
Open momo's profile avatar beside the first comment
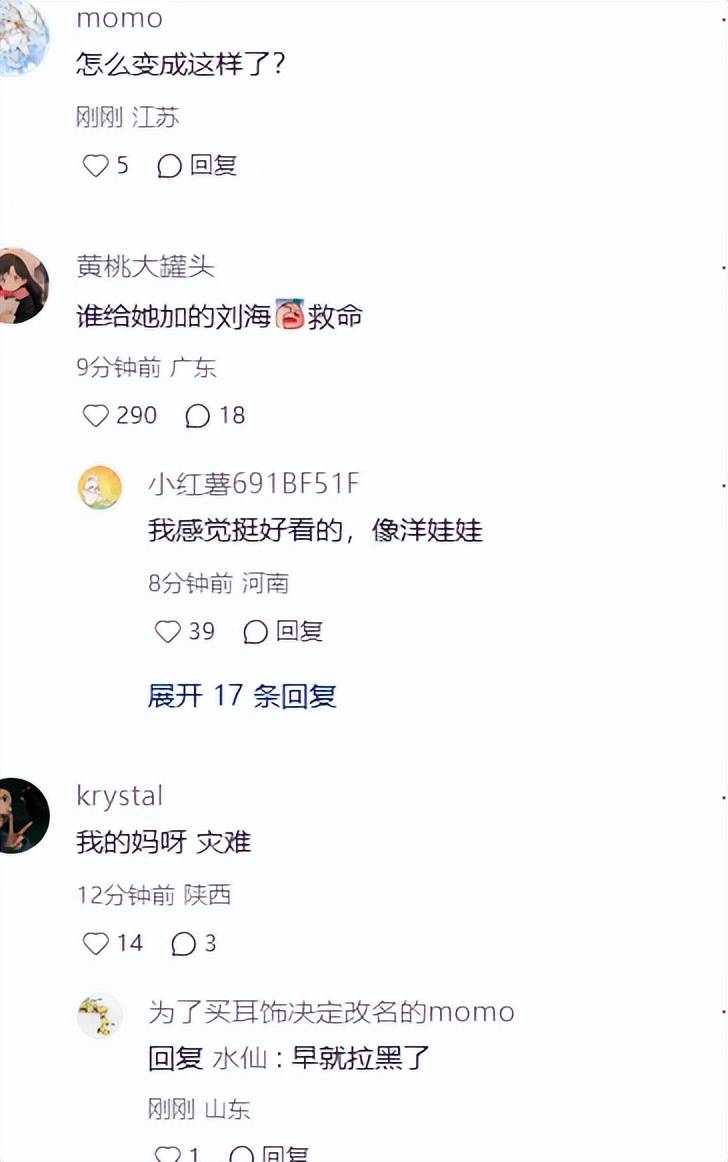[22, 38]
